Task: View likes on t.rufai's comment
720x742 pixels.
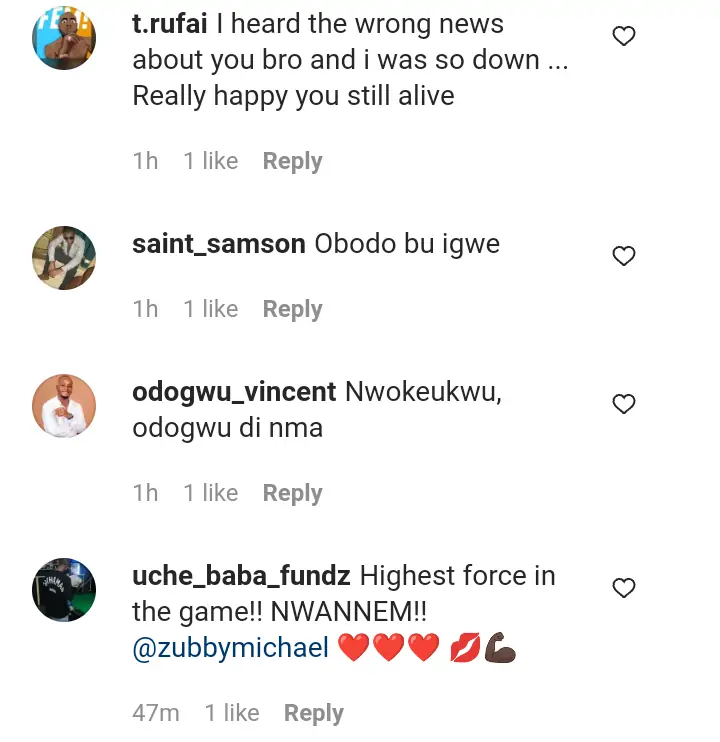Action: (210, 161)
